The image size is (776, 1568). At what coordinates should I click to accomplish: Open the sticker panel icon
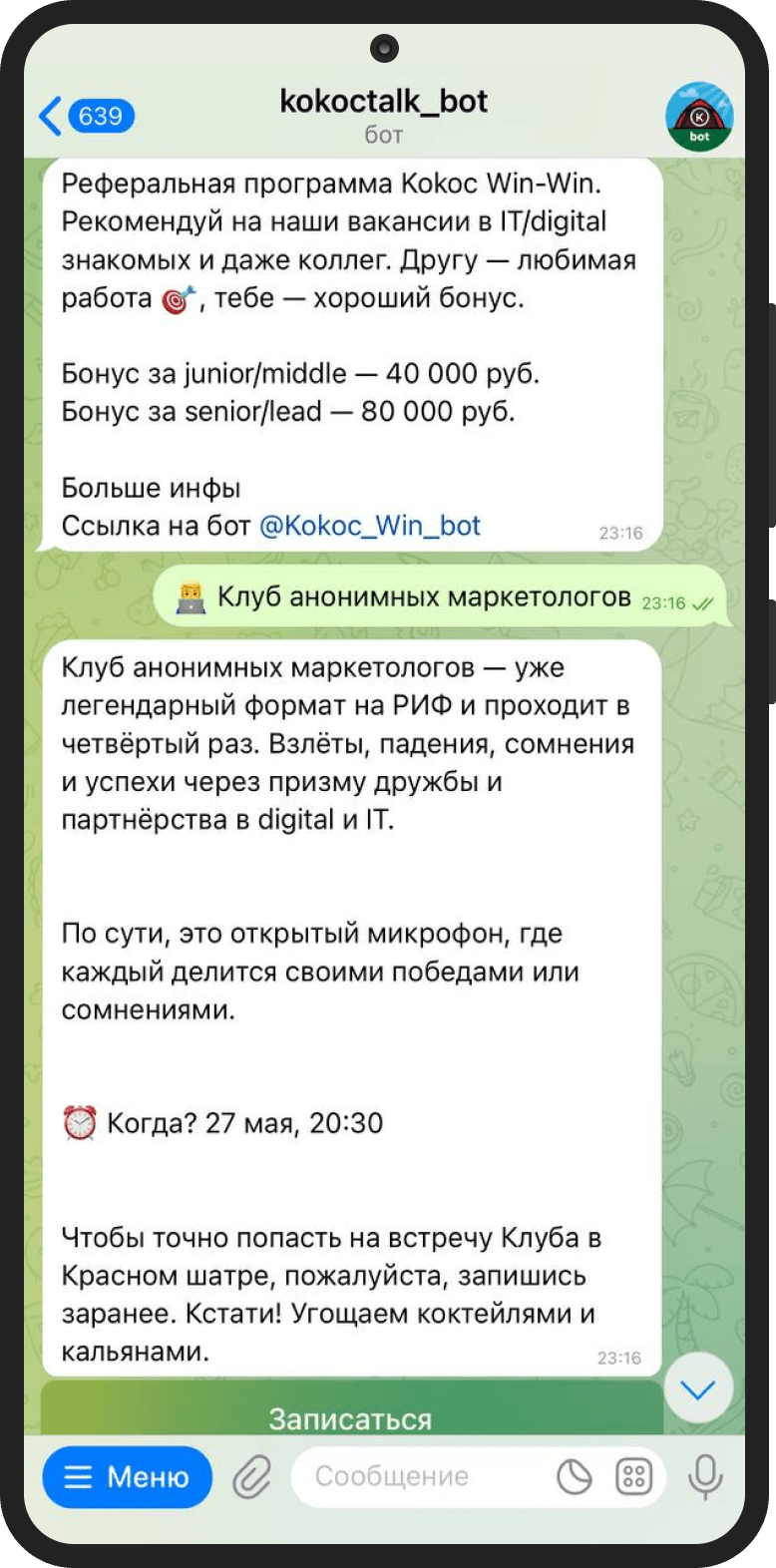574,1477
